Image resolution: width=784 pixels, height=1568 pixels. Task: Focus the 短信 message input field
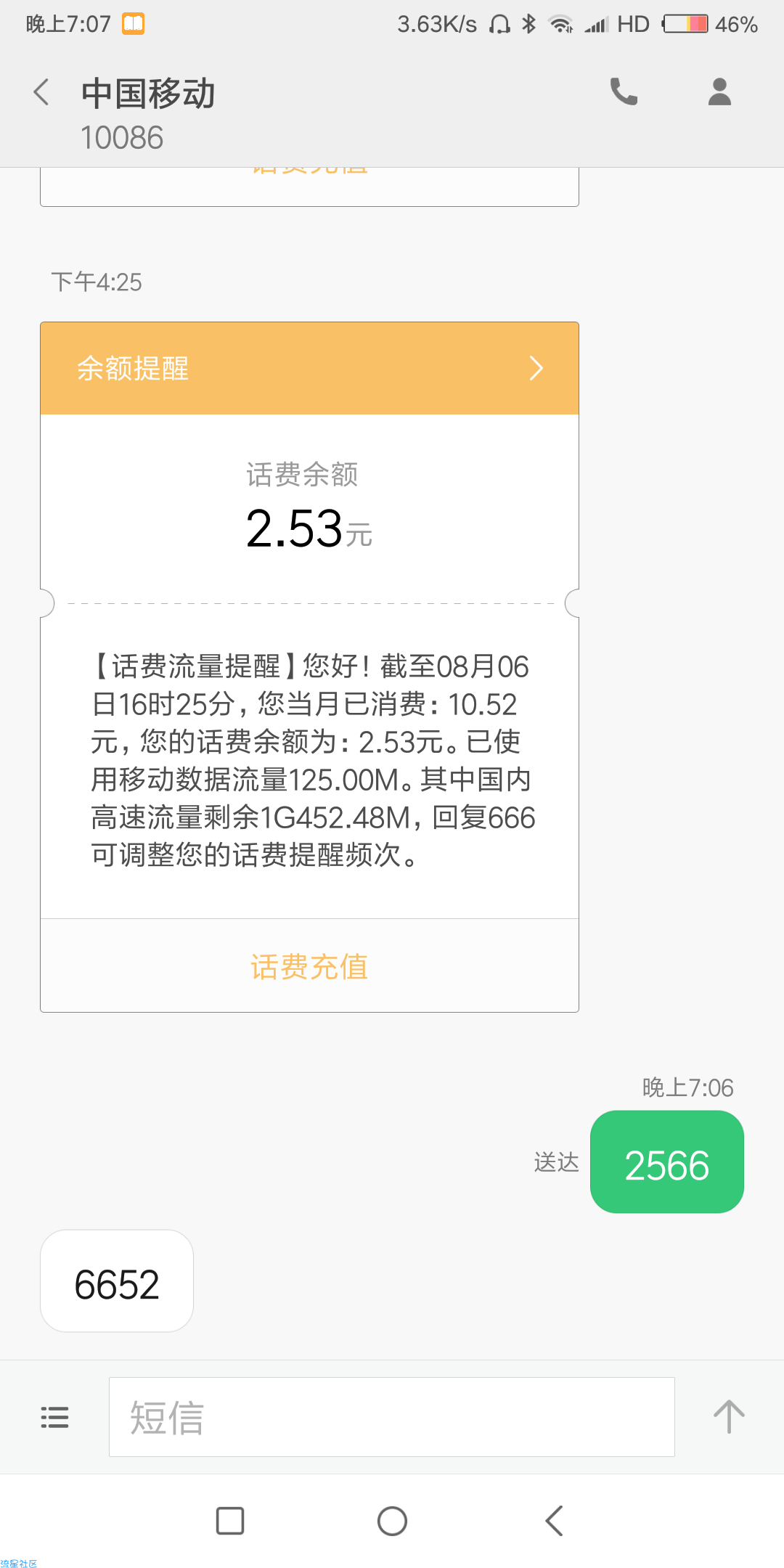point(392,1417)
